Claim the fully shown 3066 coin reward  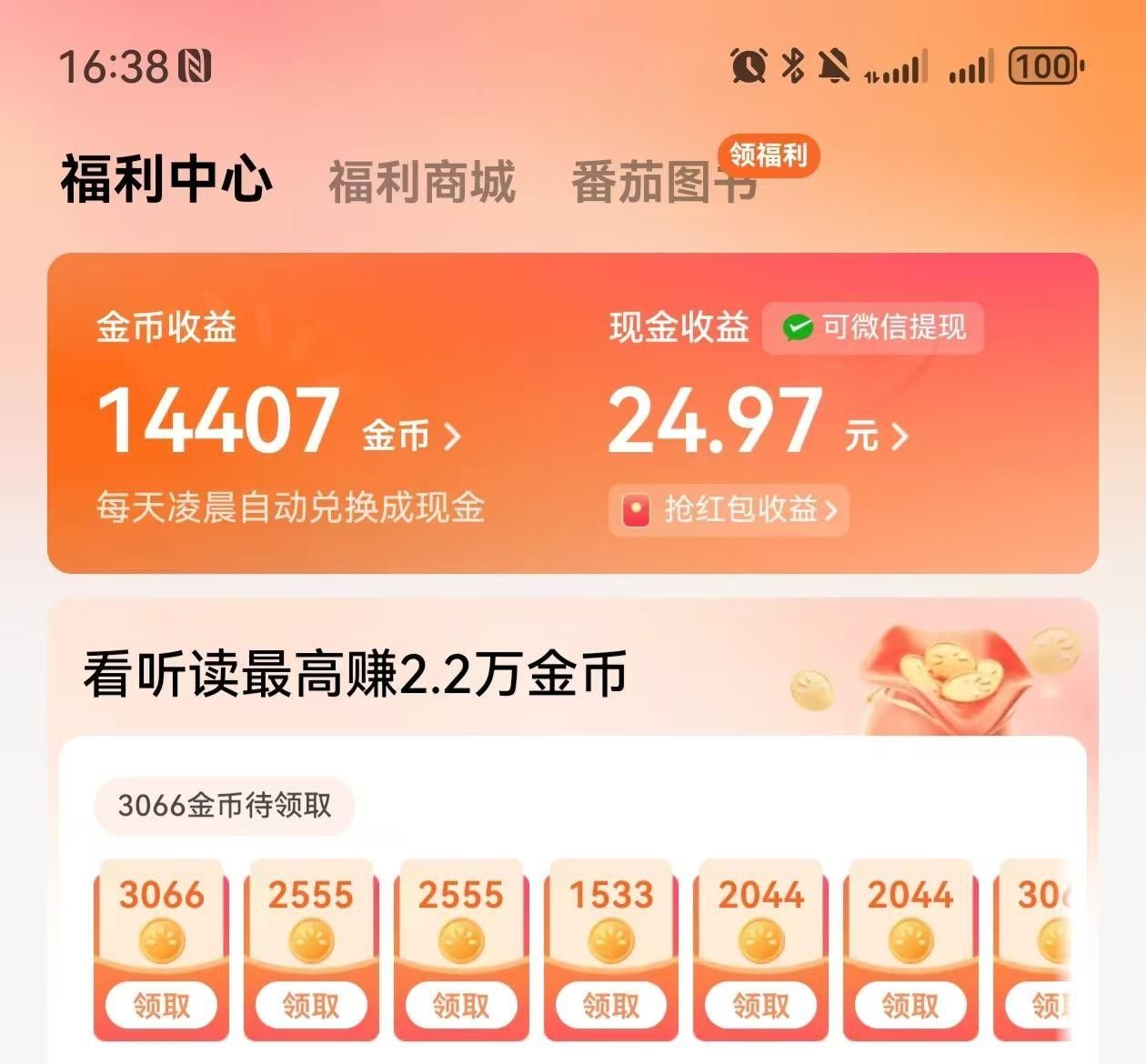[x=161, y=1006]
